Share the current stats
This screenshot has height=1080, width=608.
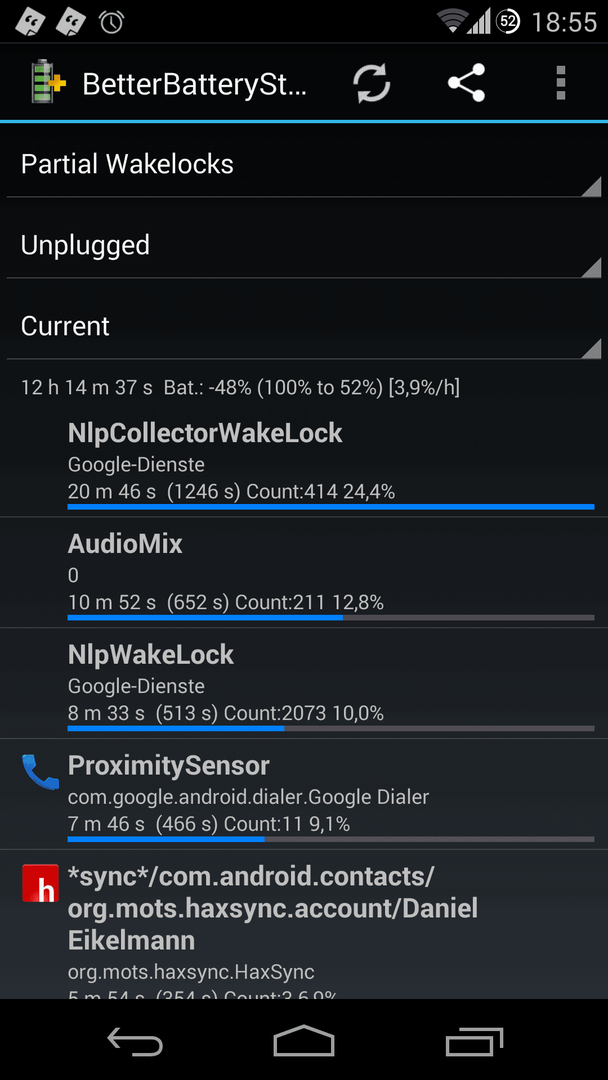pos(466,83)
